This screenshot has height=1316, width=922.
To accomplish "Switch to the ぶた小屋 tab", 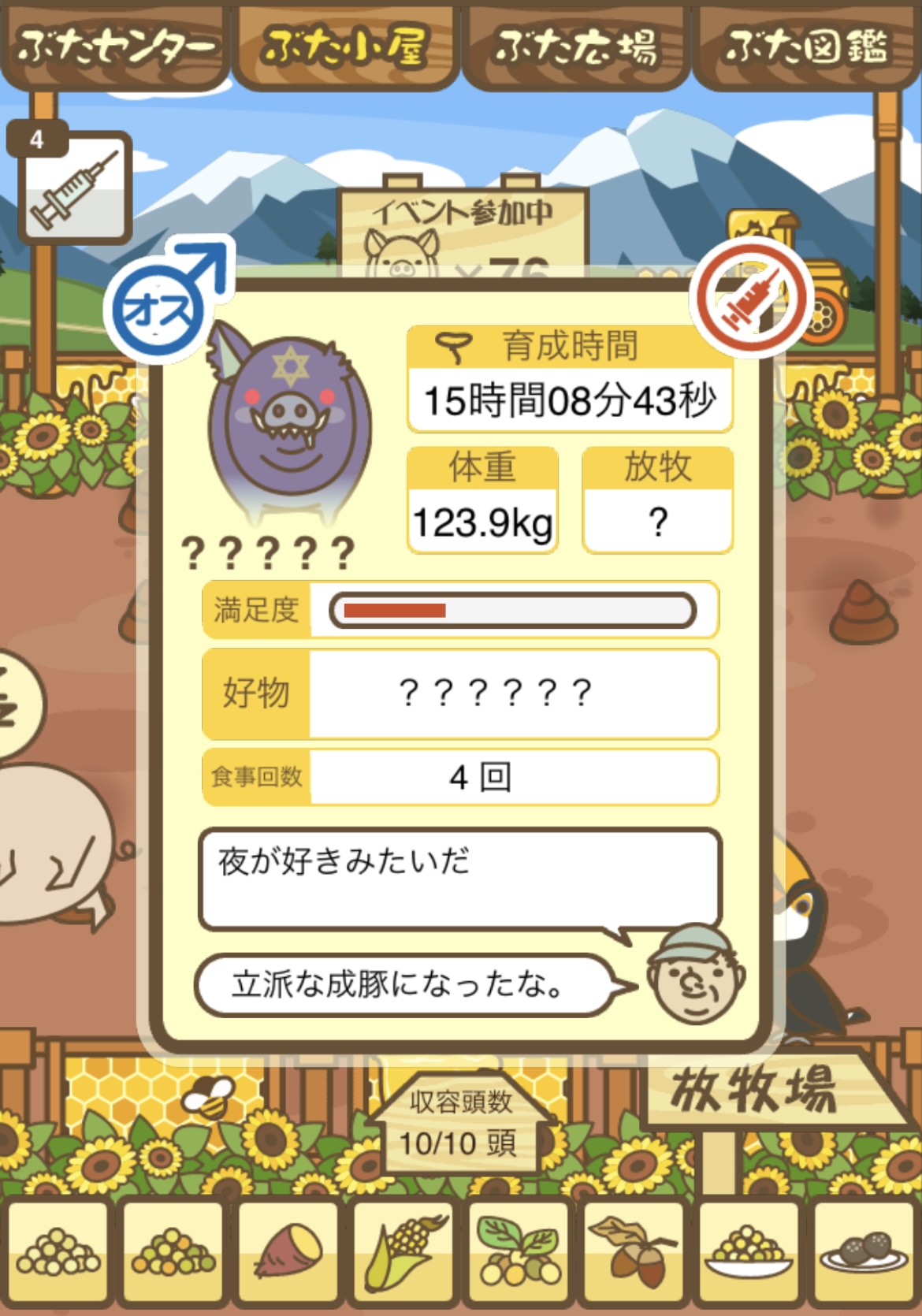I will coord(345,47).
